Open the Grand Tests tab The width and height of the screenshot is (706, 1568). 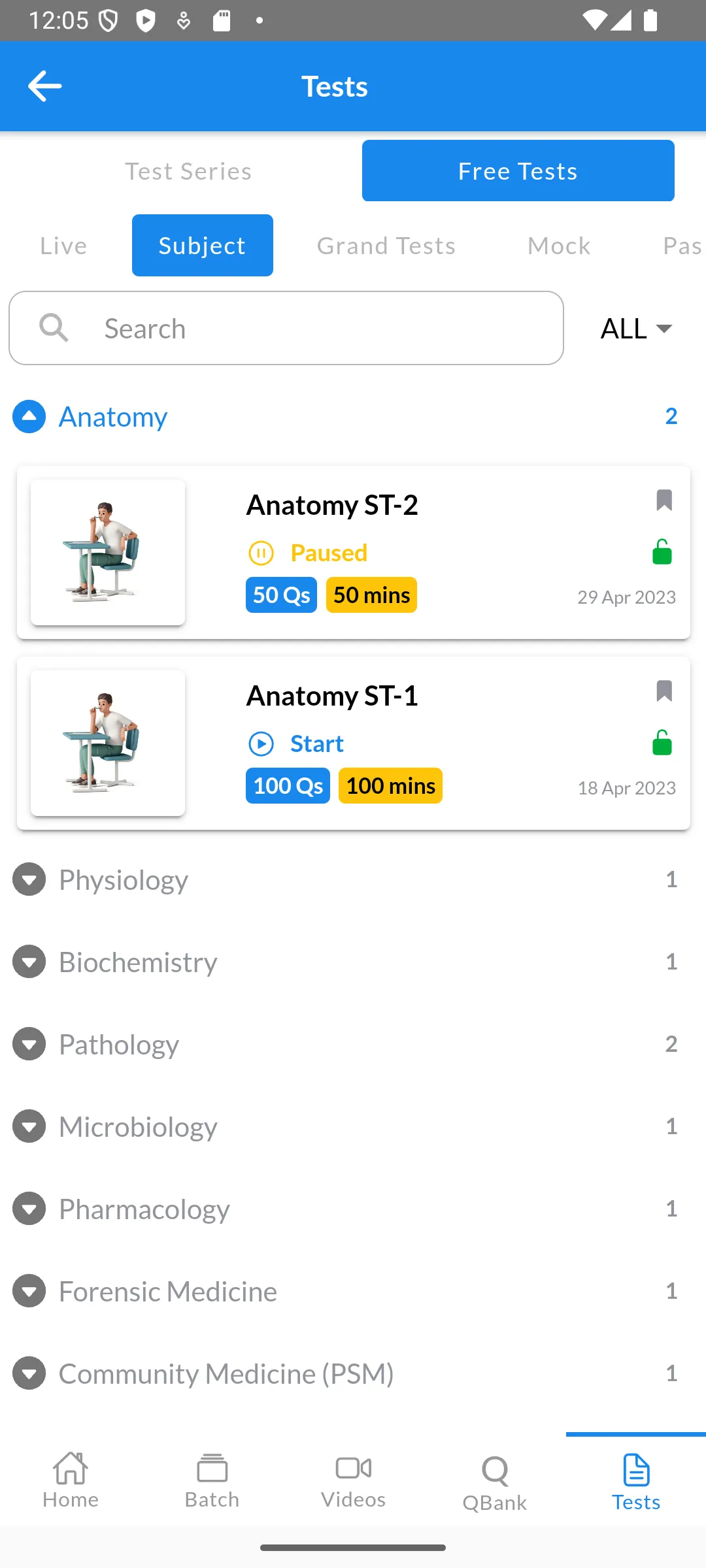pyautogui.click(x=385, y=245)
